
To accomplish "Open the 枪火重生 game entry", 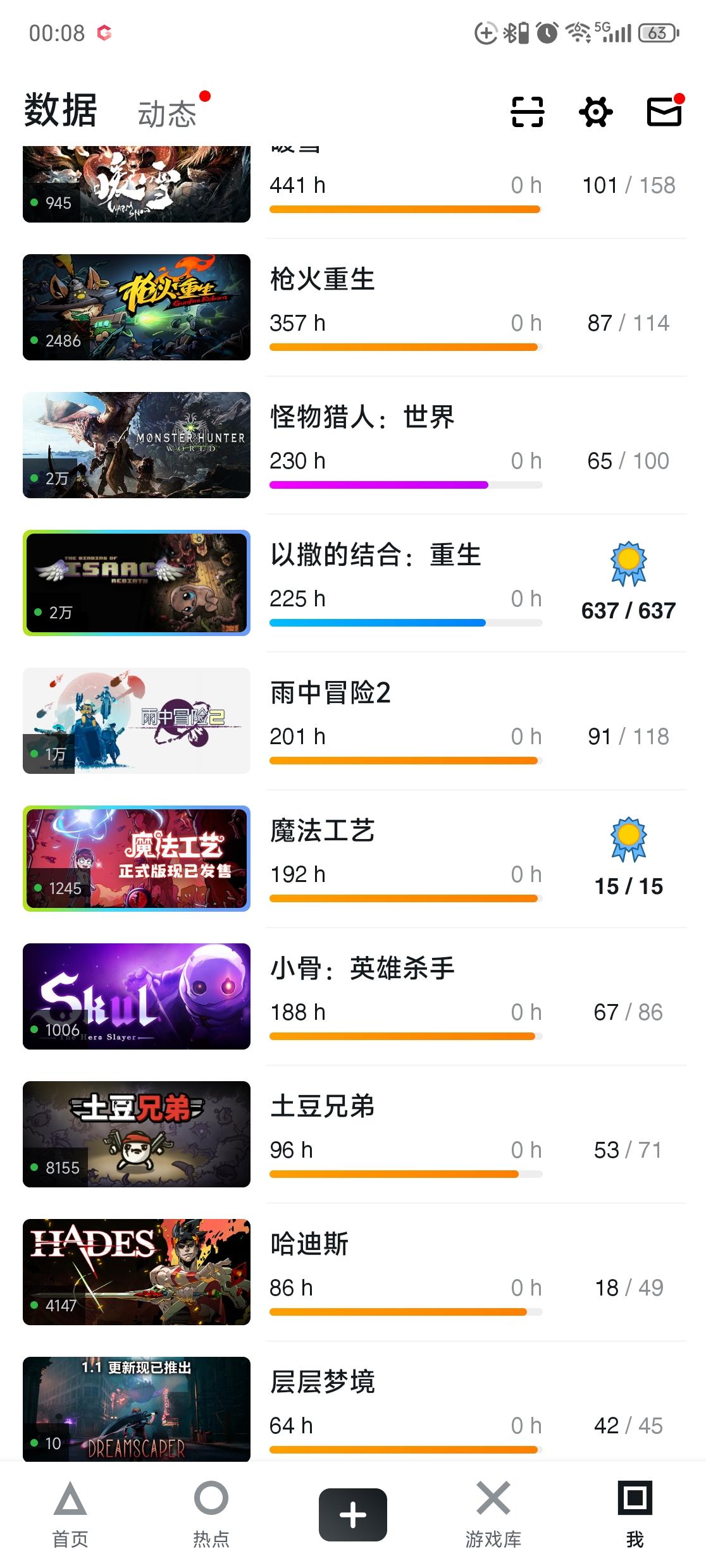I will (x=405, y=307).
